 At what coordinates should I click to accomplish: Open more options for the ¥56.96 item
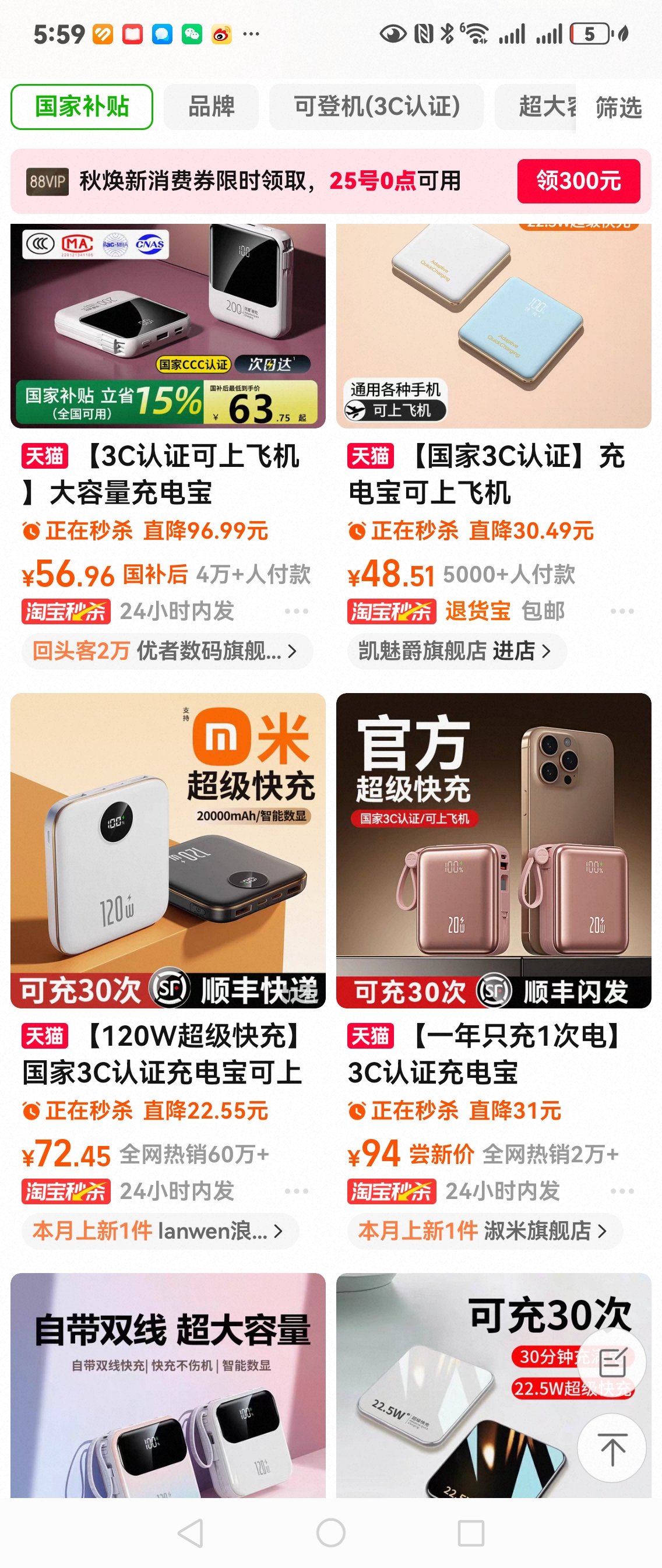[296, 611]
